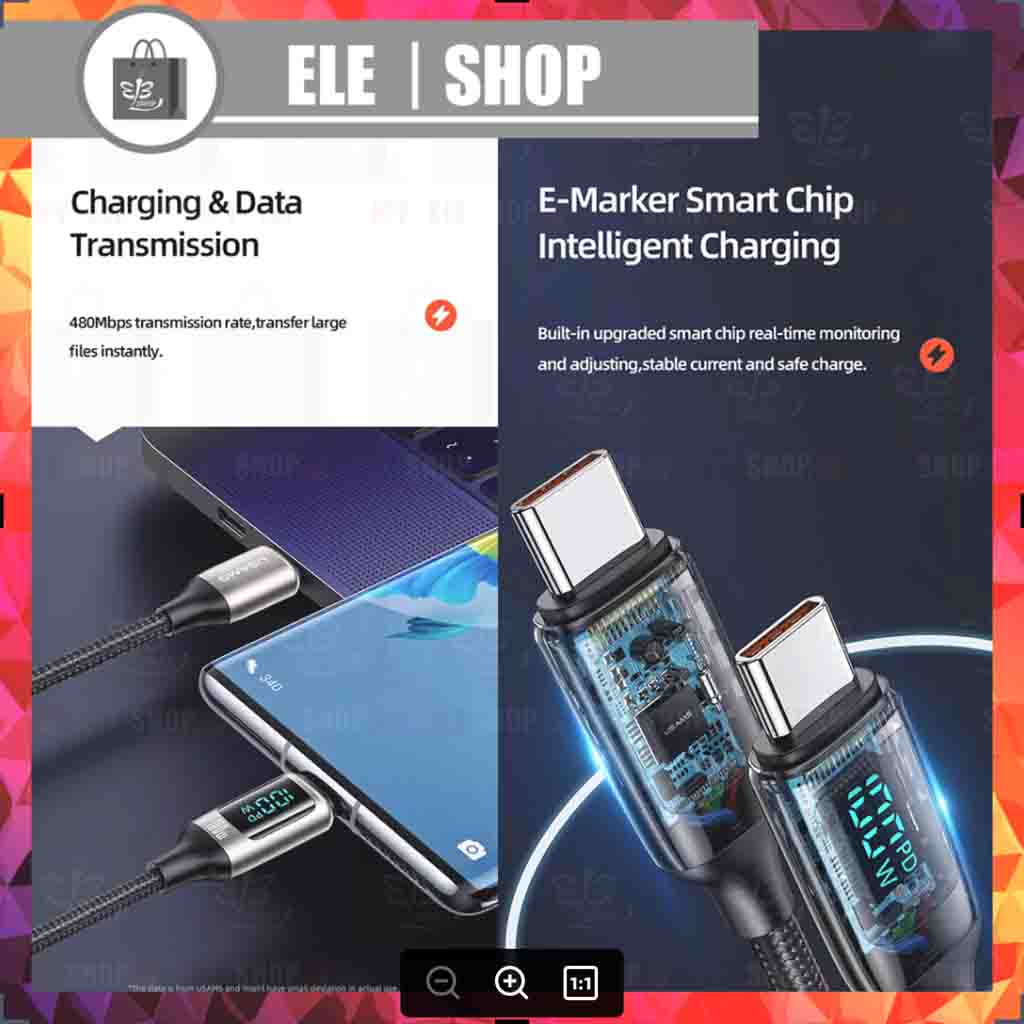1024x1024 pixels.
Task: Zoom in on the product image
Action: coord(511,983)
